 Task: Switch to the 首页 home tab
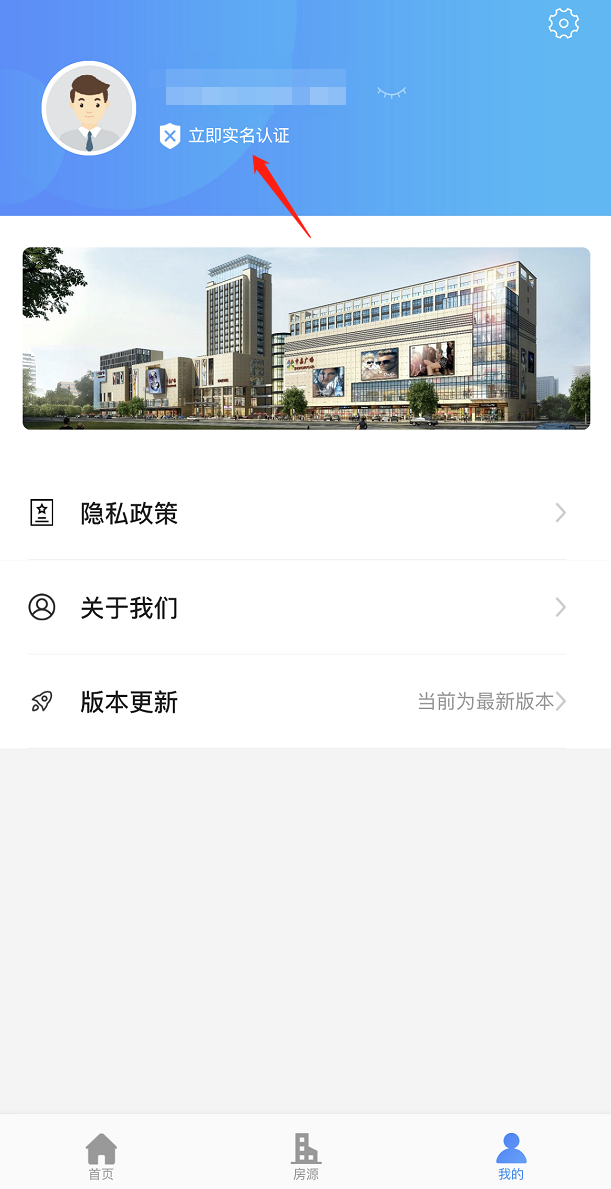coord(101,1156)
